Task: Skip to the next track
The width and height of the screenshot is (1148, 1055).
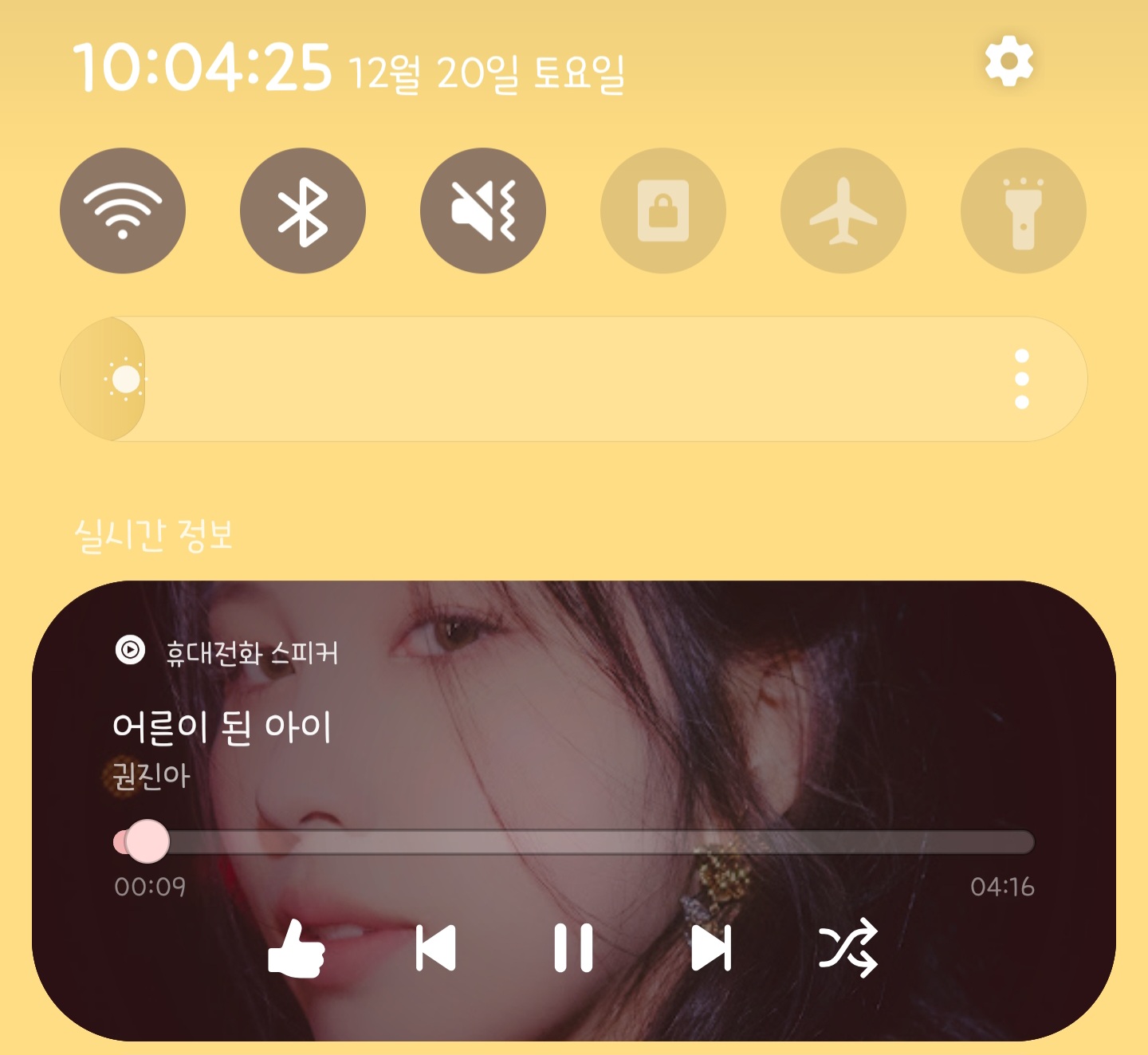Action: click(711, 948)
